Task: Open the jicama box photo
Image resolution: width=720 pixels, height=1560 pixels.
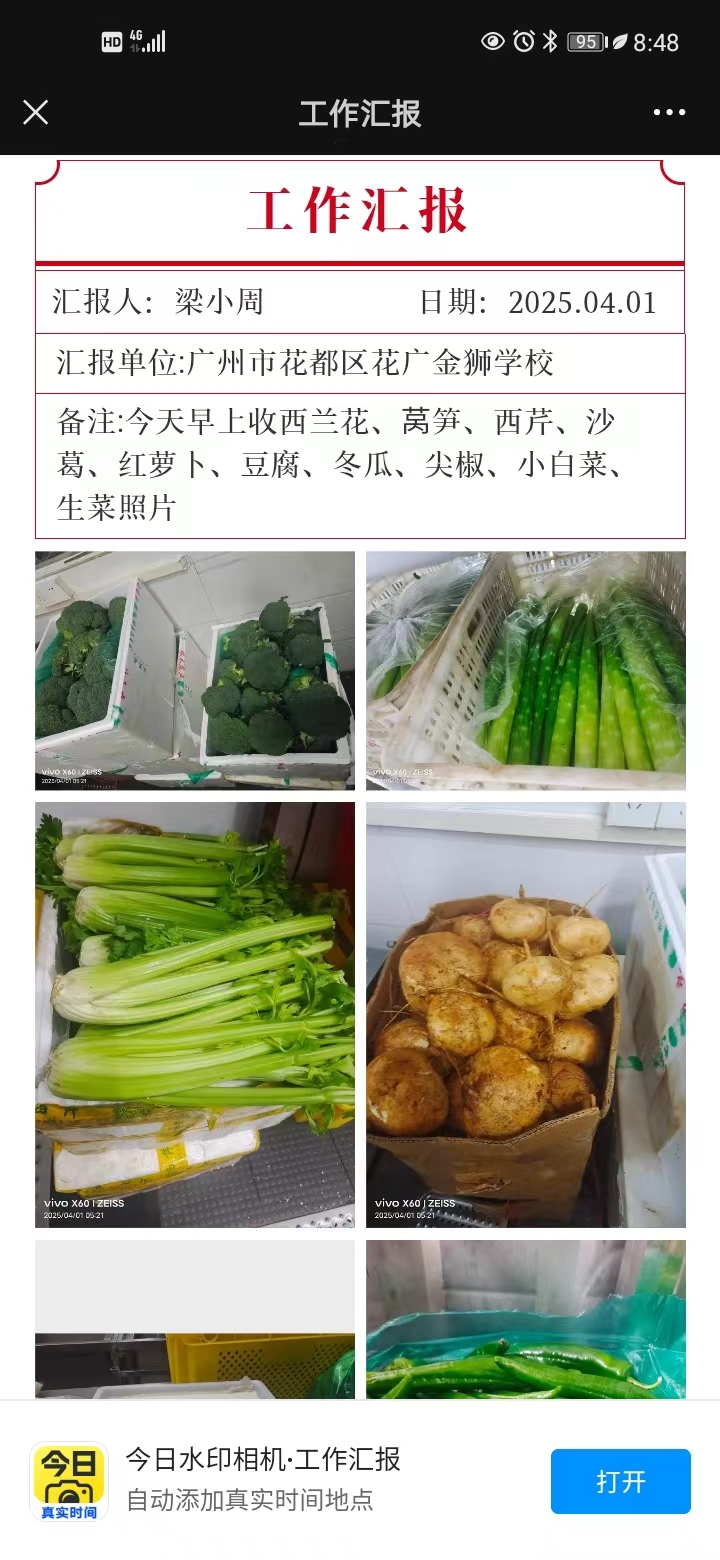Action: click(x=526, y=1014)
